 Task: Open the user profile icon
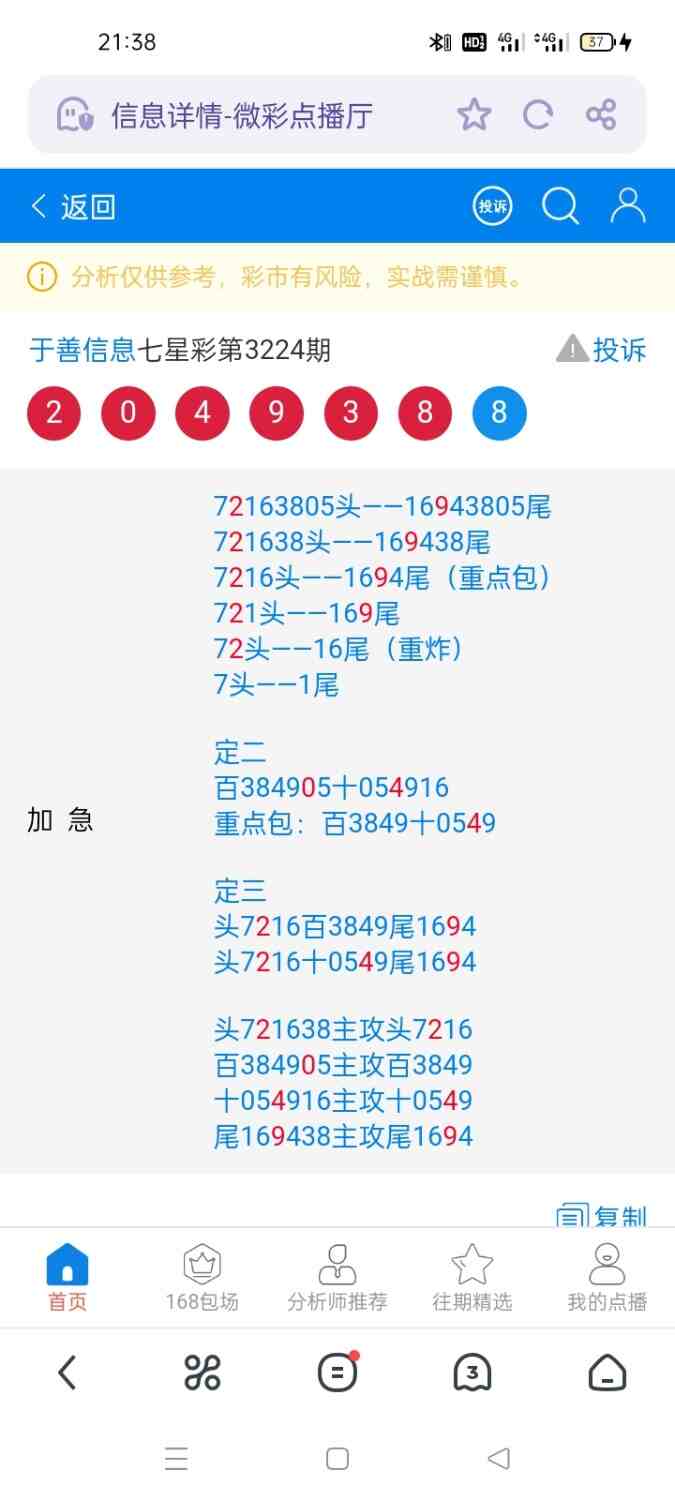(x=628, y=206)
